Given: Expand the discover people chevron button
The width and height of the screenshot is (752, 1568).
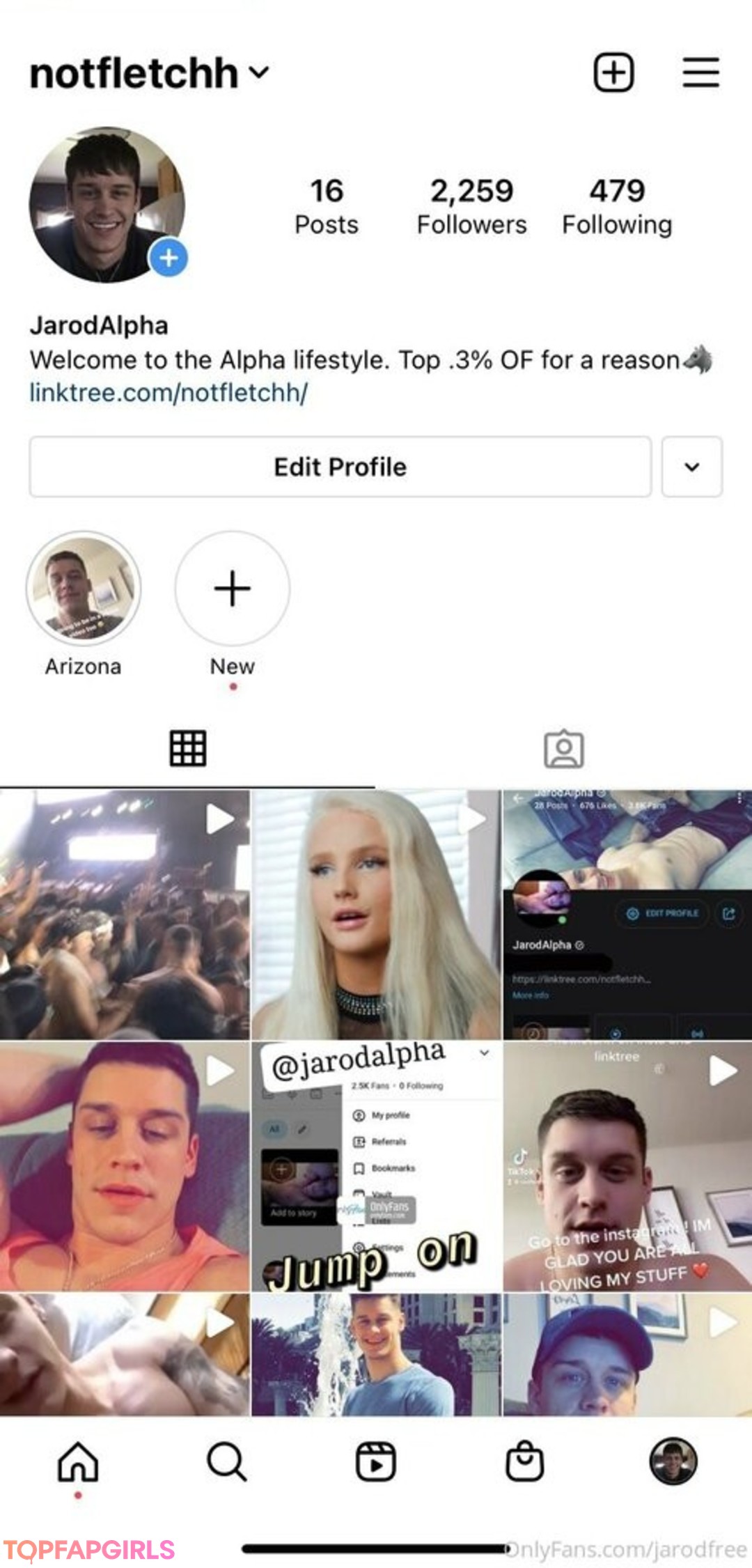Looking at the screenshot, I should click(691, 467).
